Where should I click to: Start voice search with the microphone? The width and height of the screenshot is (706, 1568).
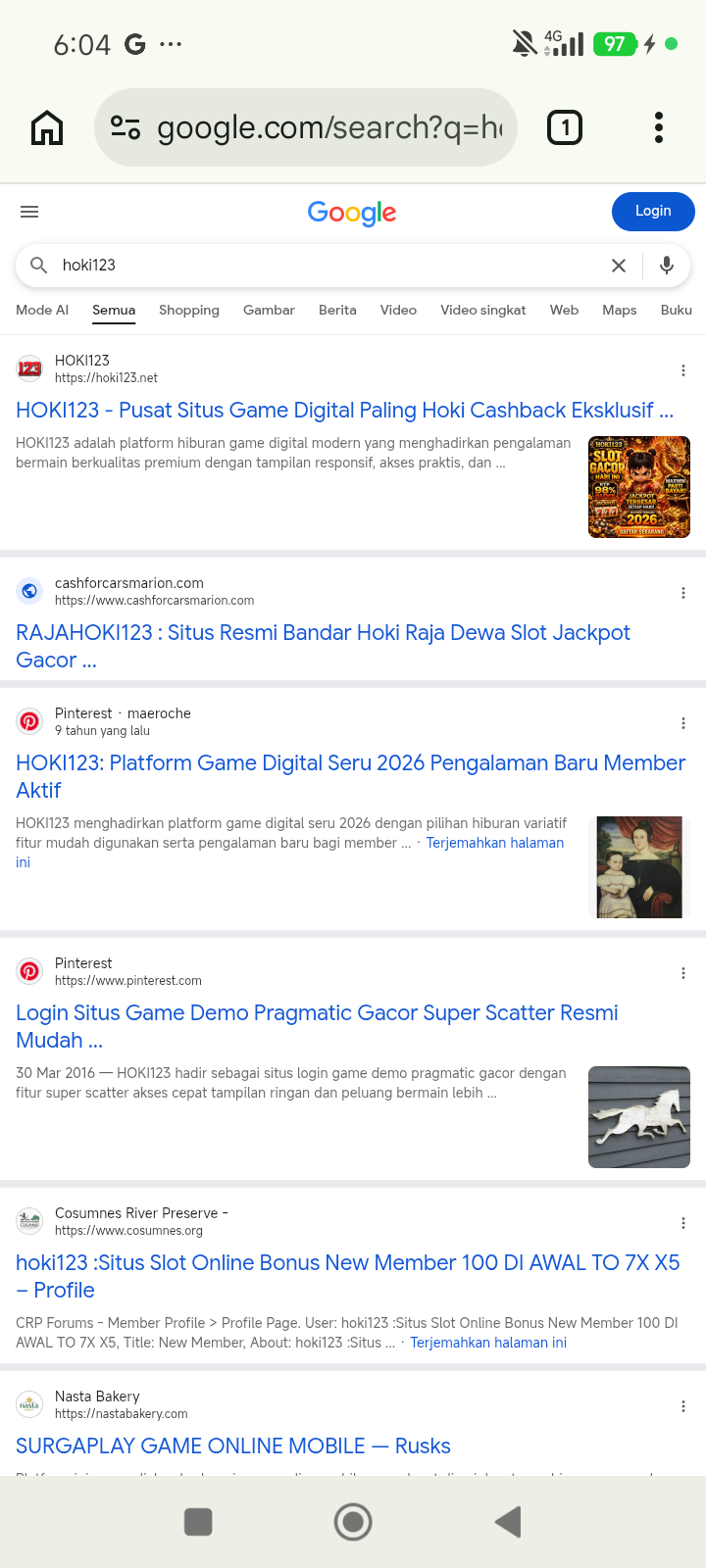coord(667,266)
